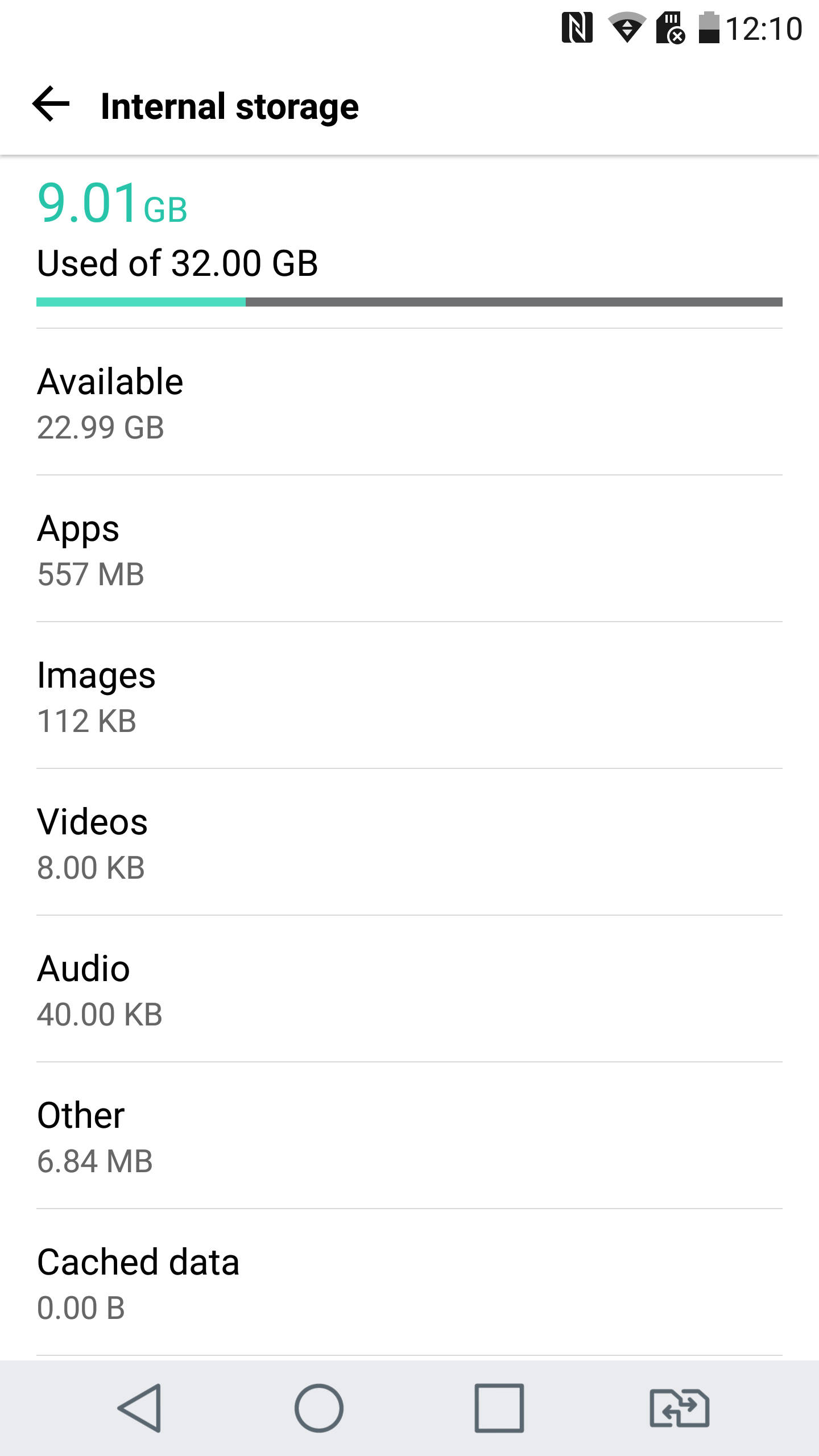819x1456 pixels.
Task: Tap the Available storage row
Action: pyautogui.click(x=409, y=401)
